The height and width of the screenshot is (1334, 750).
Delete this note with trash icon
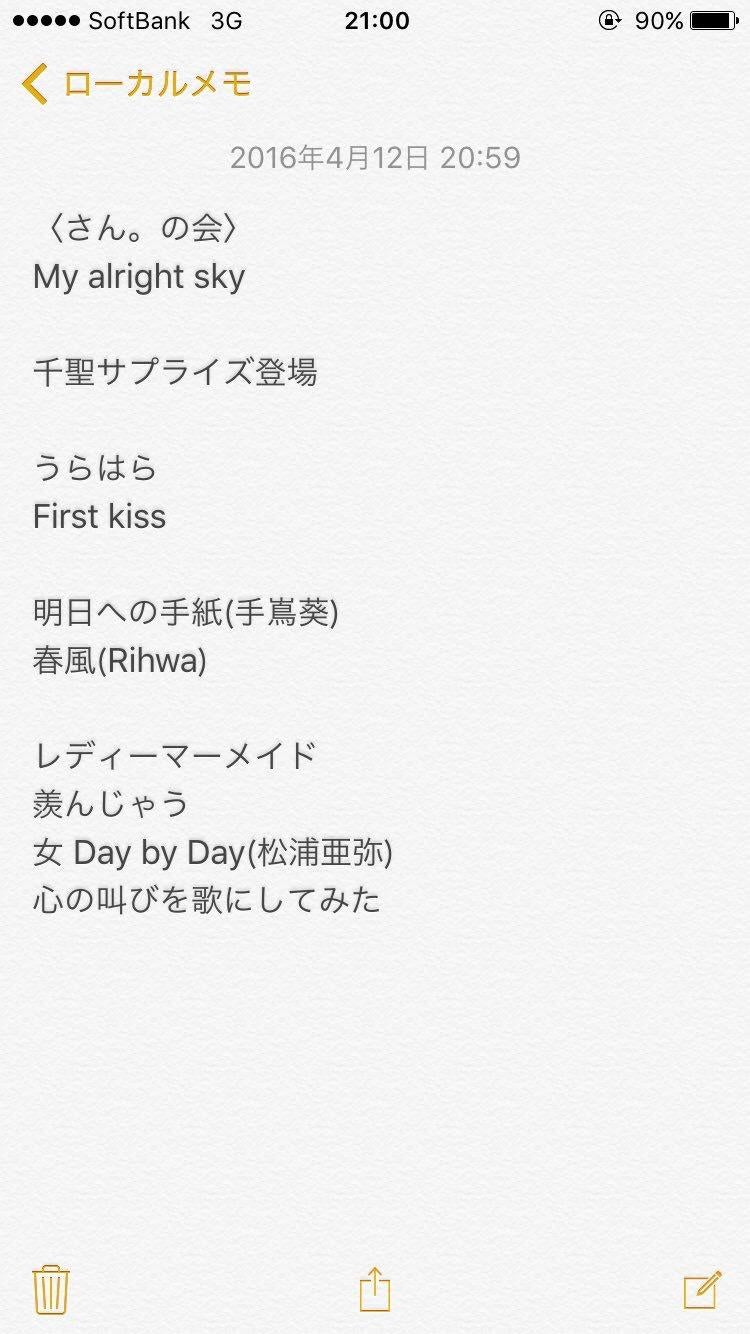pos(50,1289)
